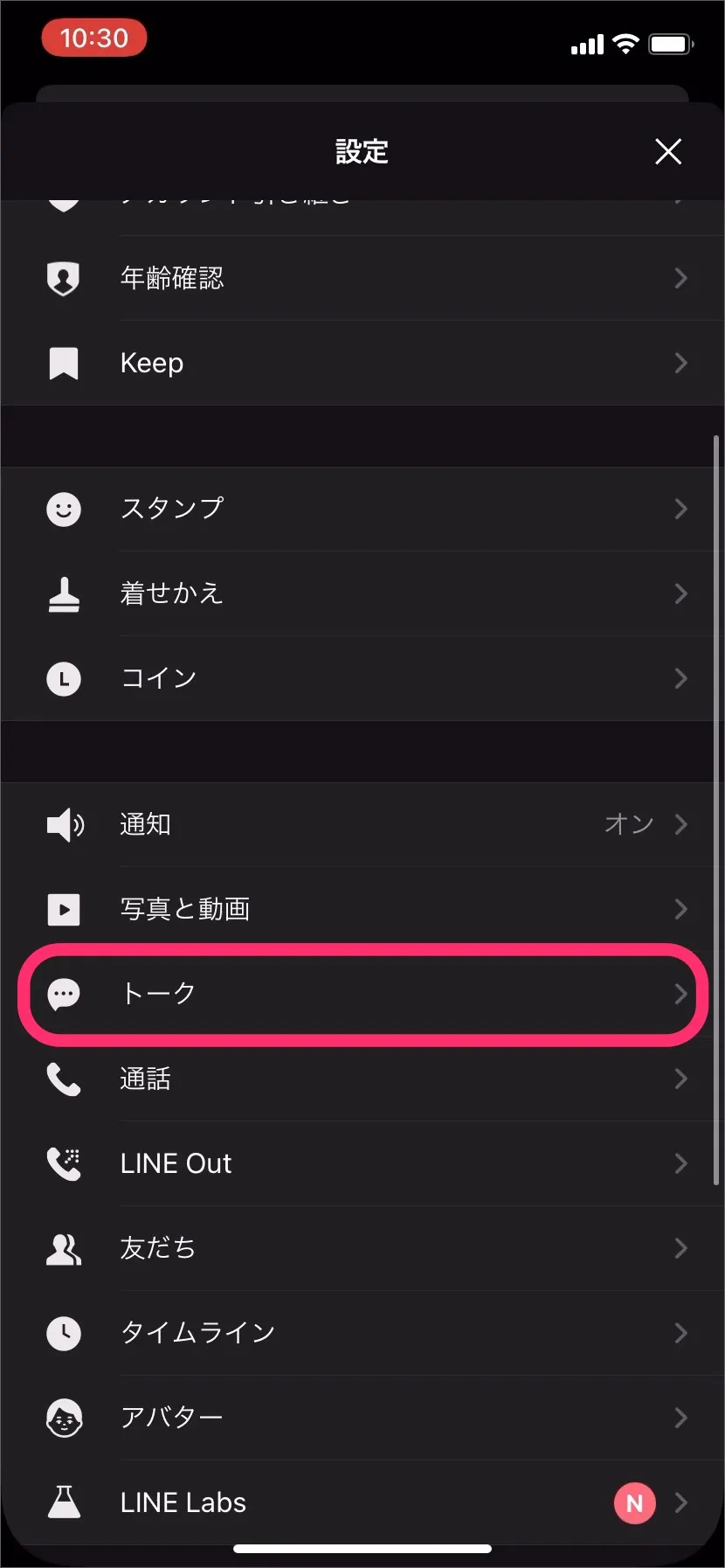Click the speaker icon beside 通知

point(63,824)
